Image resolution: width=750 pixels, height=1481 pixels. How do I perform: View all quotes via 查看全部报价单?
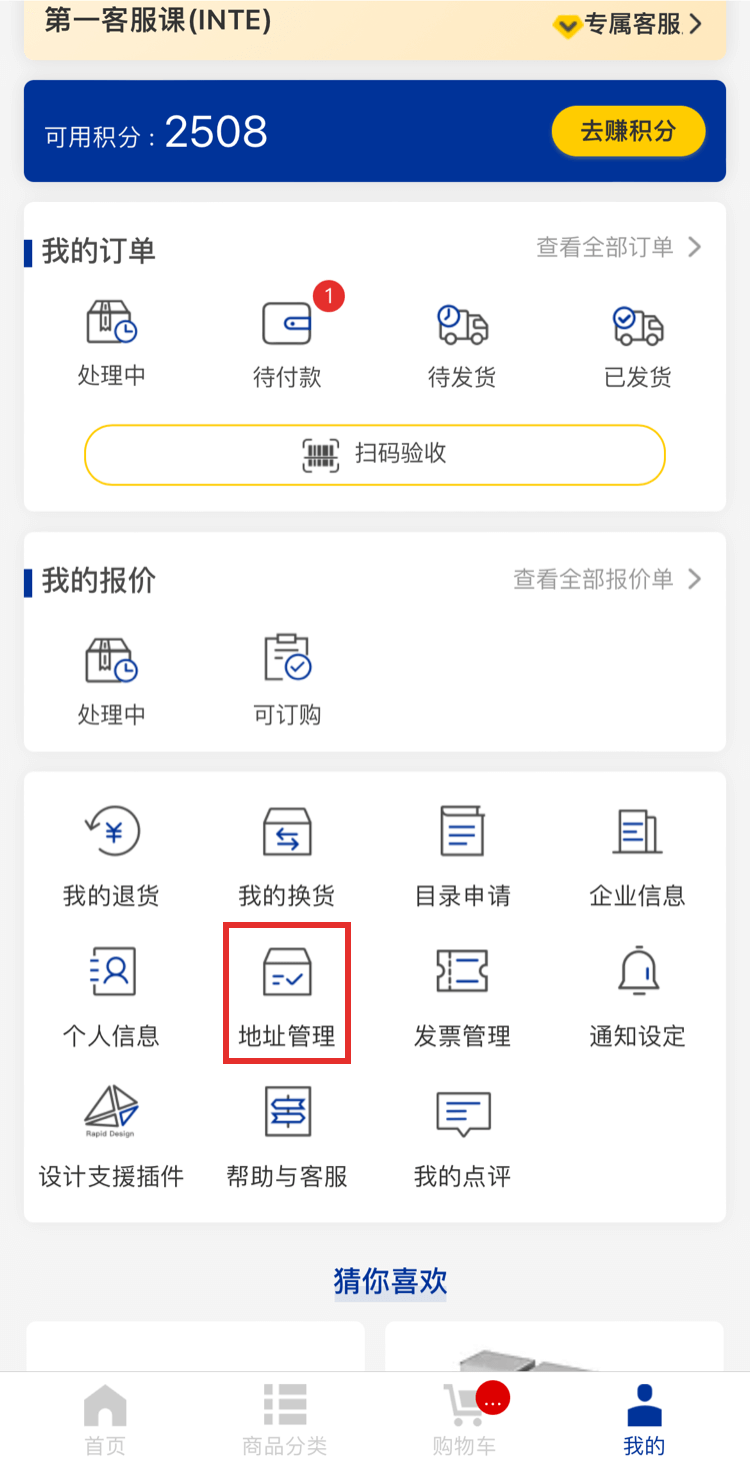[x=607, y=579]
